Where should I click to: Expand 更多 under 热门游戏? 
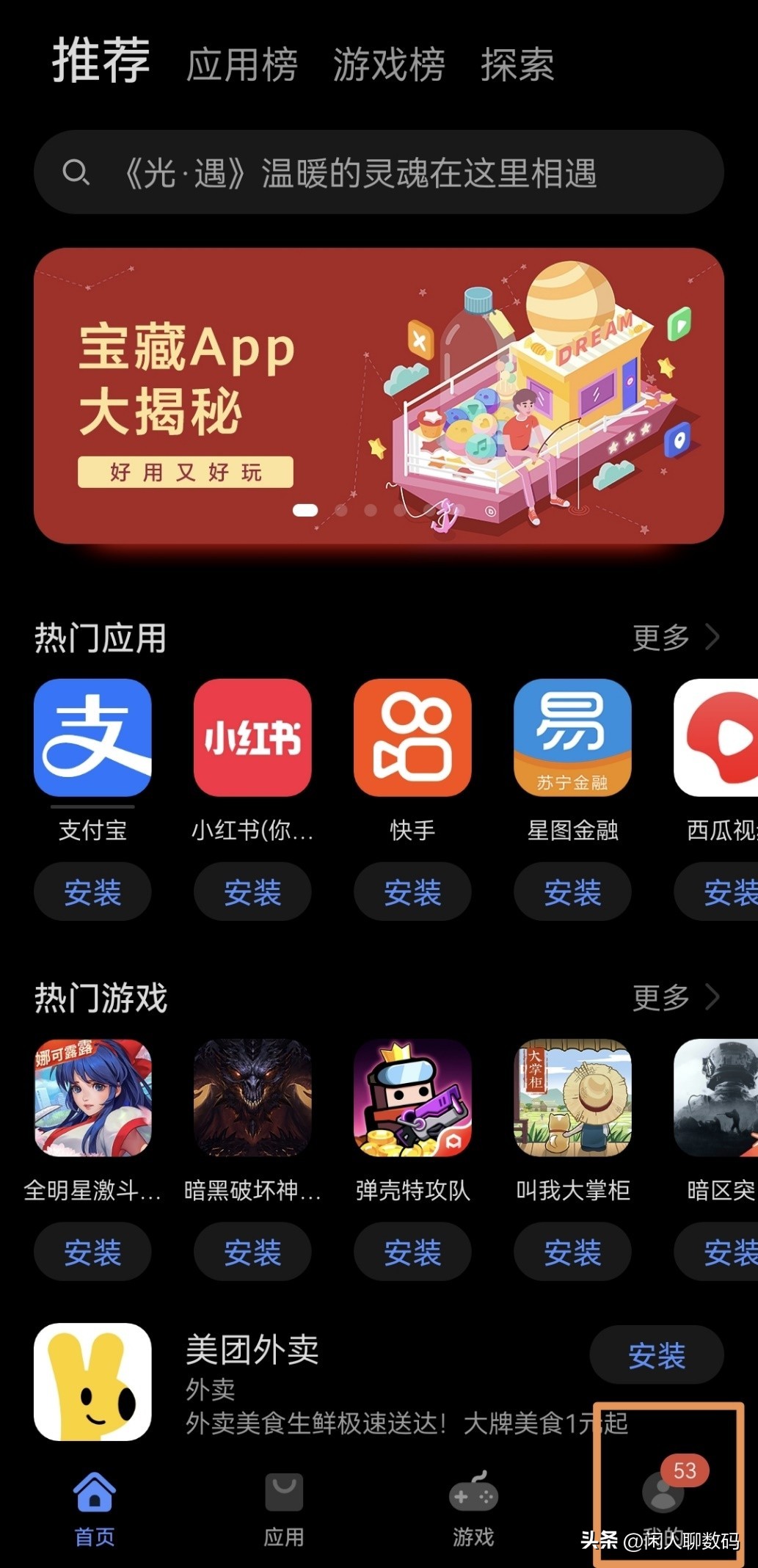[675, 997]
